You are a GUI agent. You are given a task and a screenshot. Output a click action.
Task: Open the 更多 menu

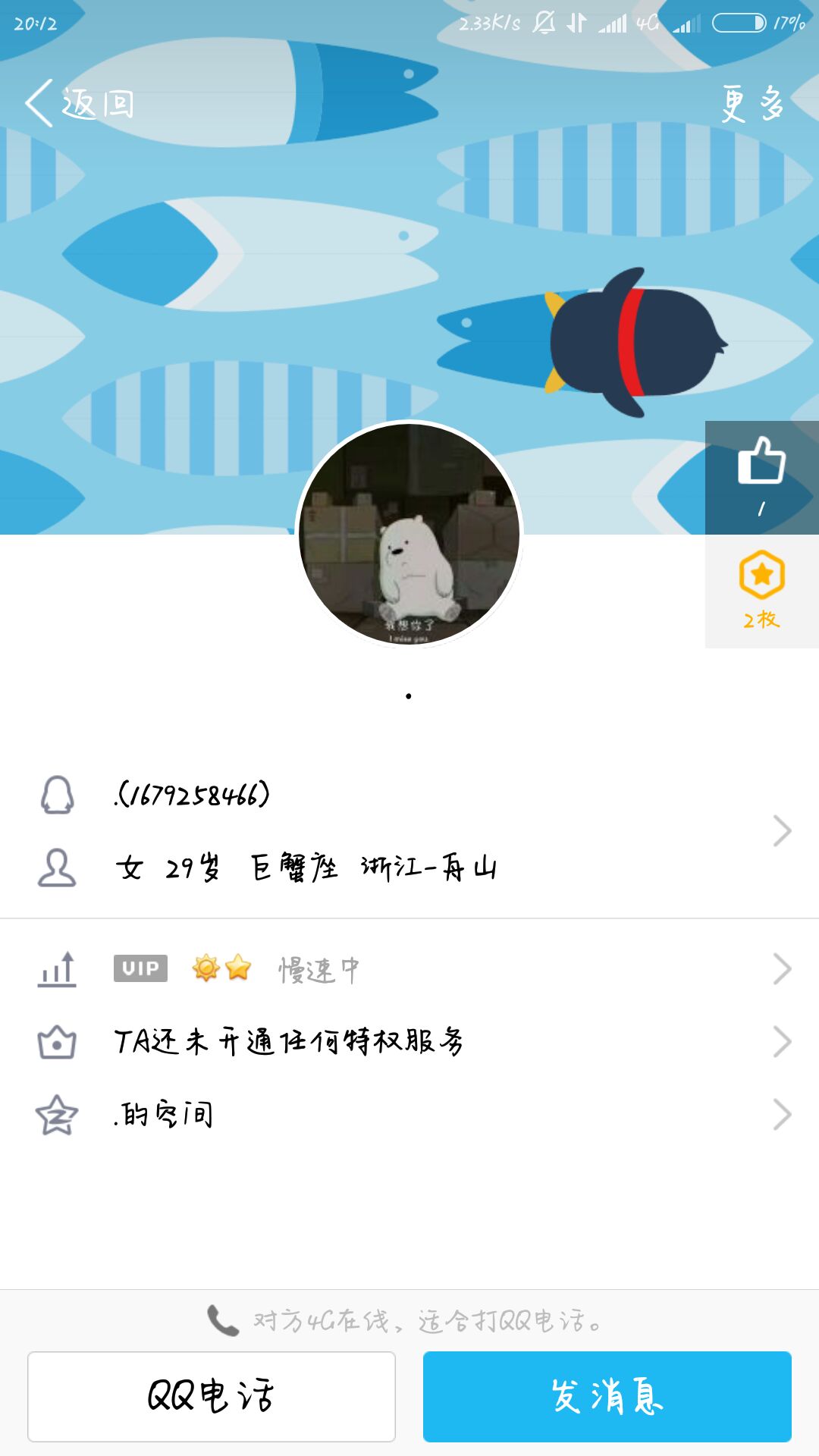tap(752, 103)
